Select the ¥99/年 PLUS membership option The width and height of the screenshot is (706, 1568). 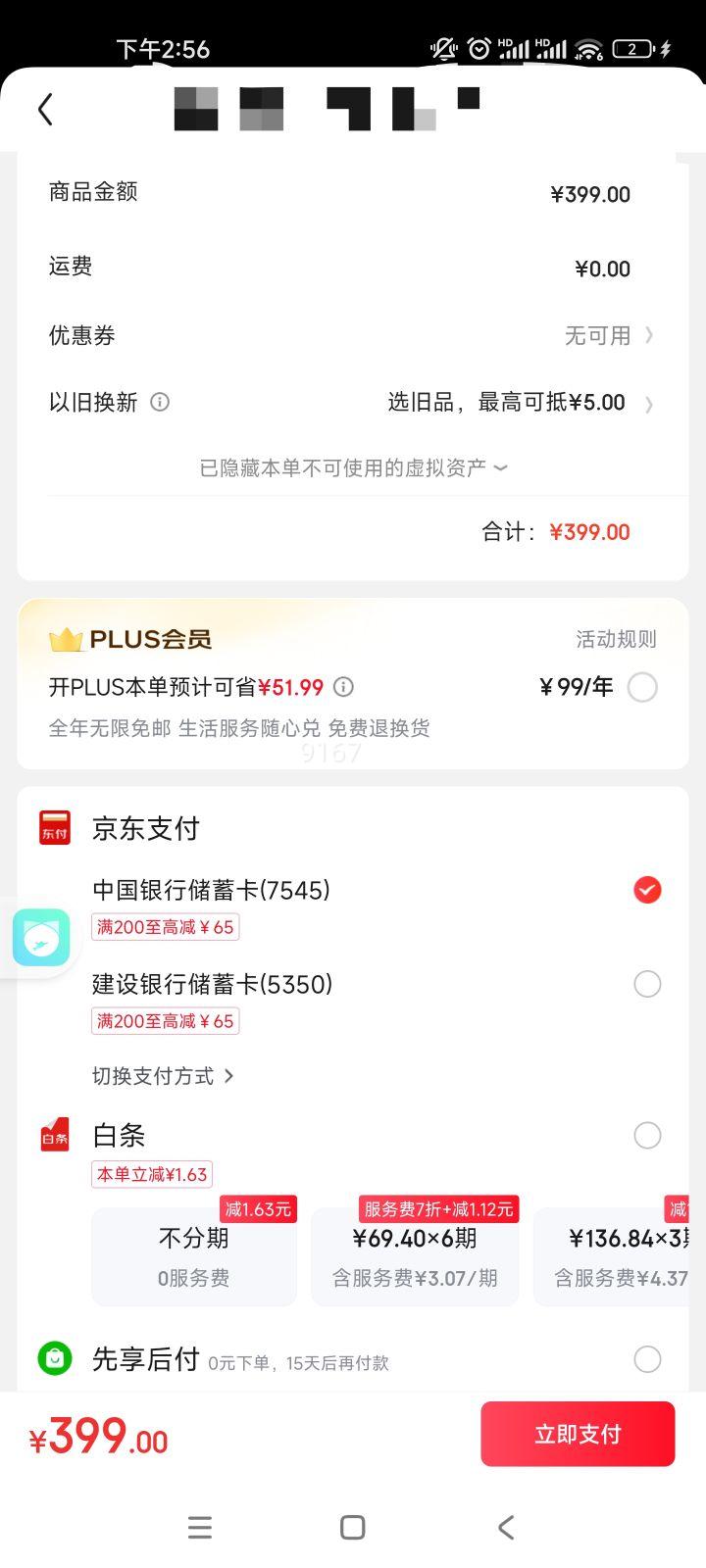point(642,688)
